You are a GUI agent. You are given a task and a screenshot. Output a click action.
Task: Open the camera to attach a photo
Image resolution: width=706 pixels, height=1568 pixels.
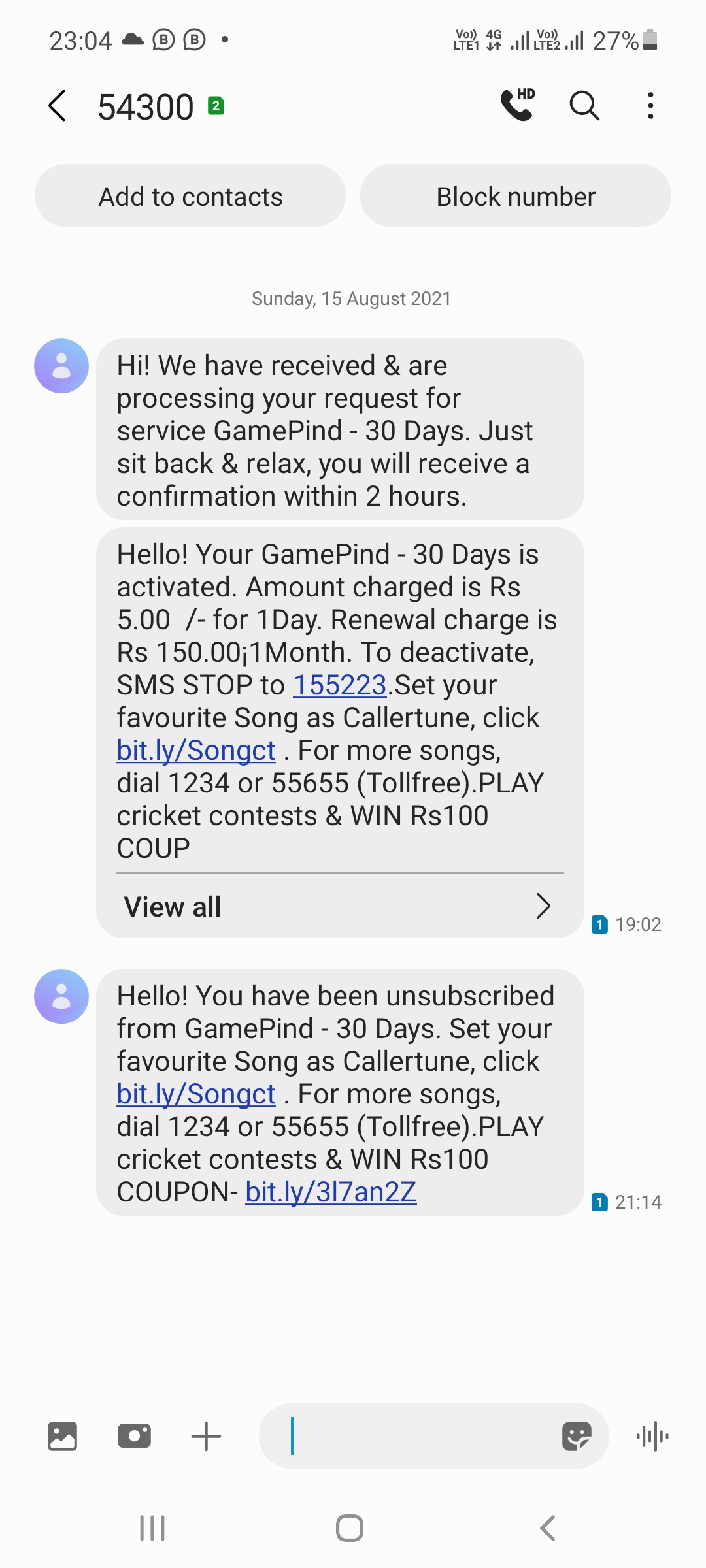[x=134, y=1436]
